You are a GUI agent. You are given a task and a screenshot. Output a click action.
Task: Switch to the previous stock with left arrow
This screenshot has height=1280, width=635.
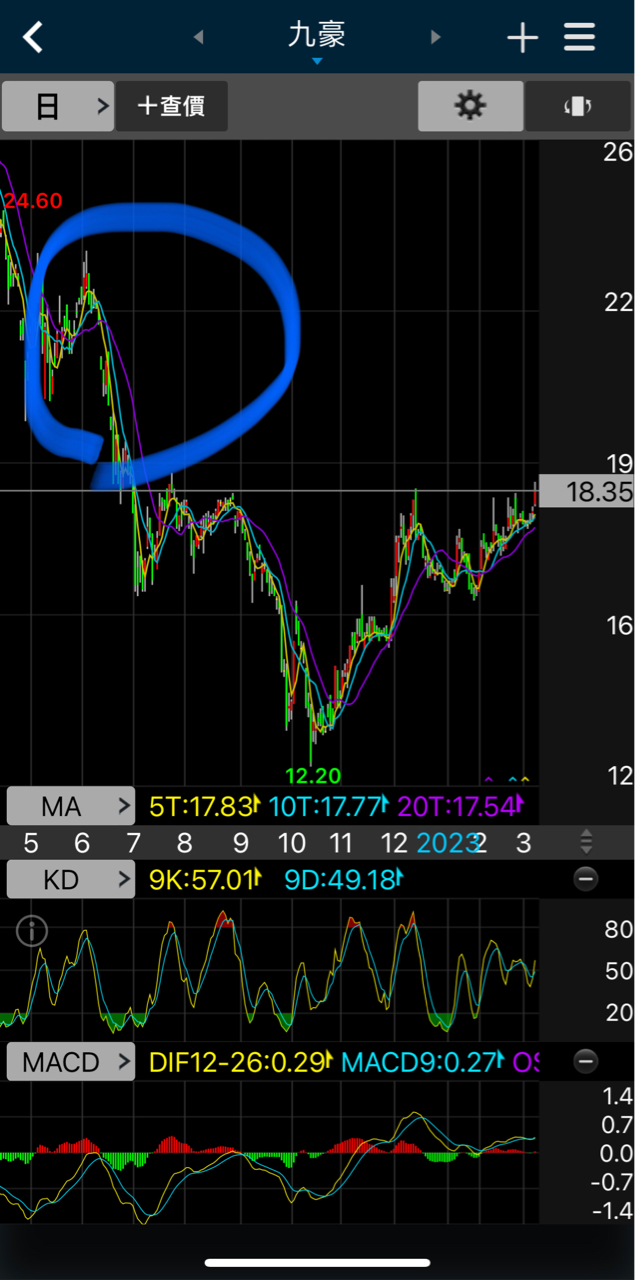tap(198, 37)
